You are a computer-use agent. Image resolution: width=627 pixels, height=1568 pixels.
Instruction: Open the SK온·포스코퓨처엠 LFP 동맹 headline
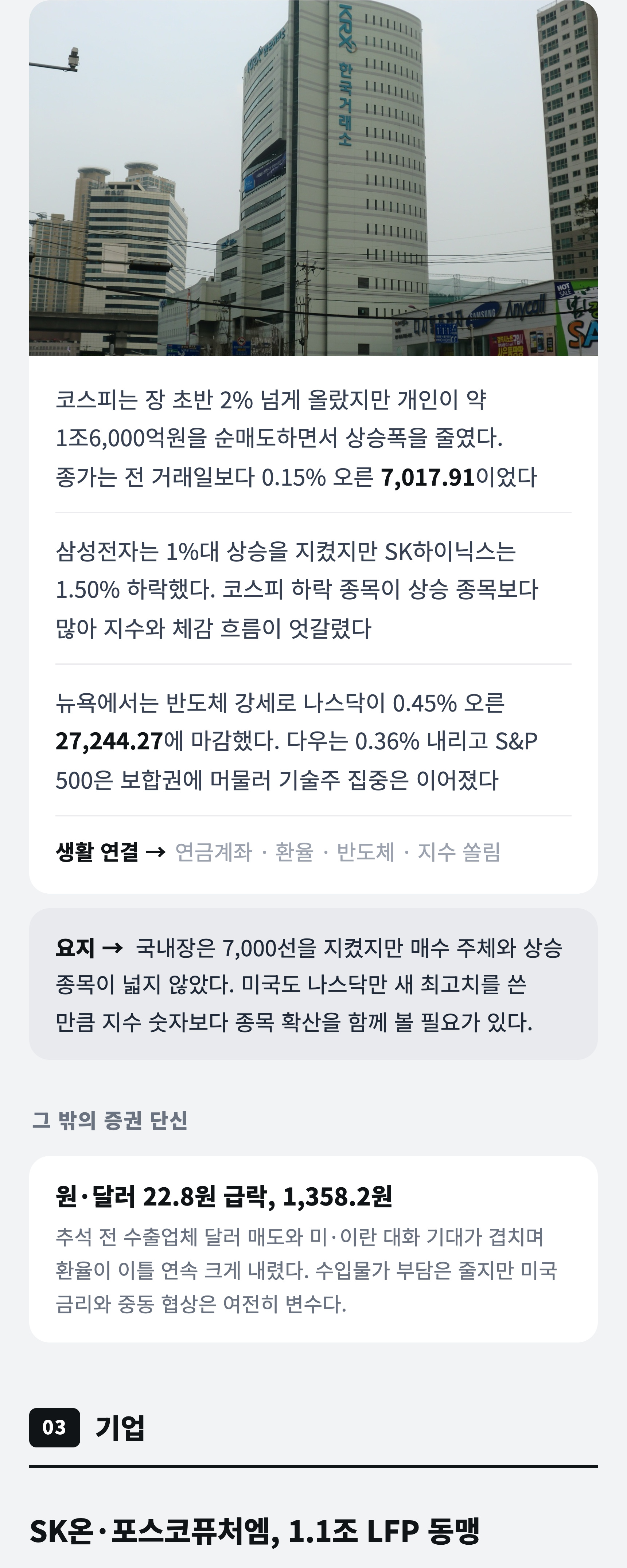click(255, 1530)
